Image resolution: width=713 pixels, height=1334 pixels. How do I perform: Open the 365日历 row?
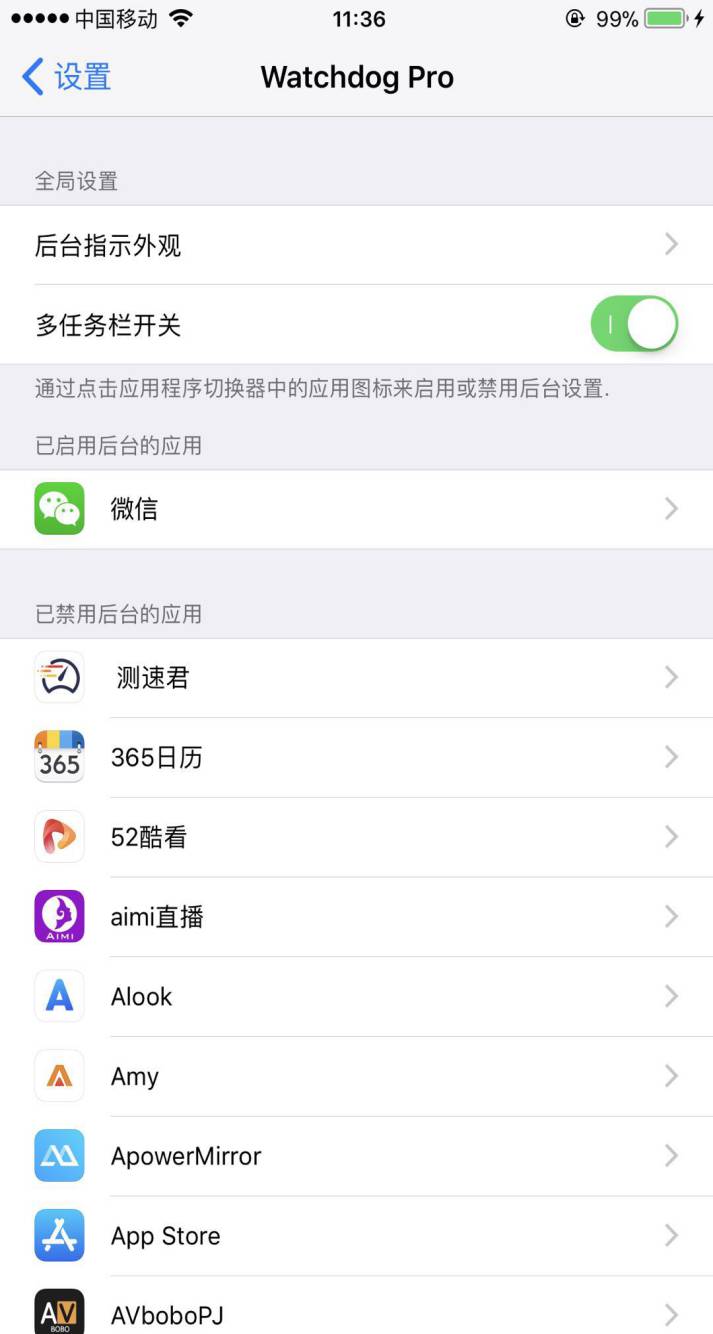tap(356, 757)
